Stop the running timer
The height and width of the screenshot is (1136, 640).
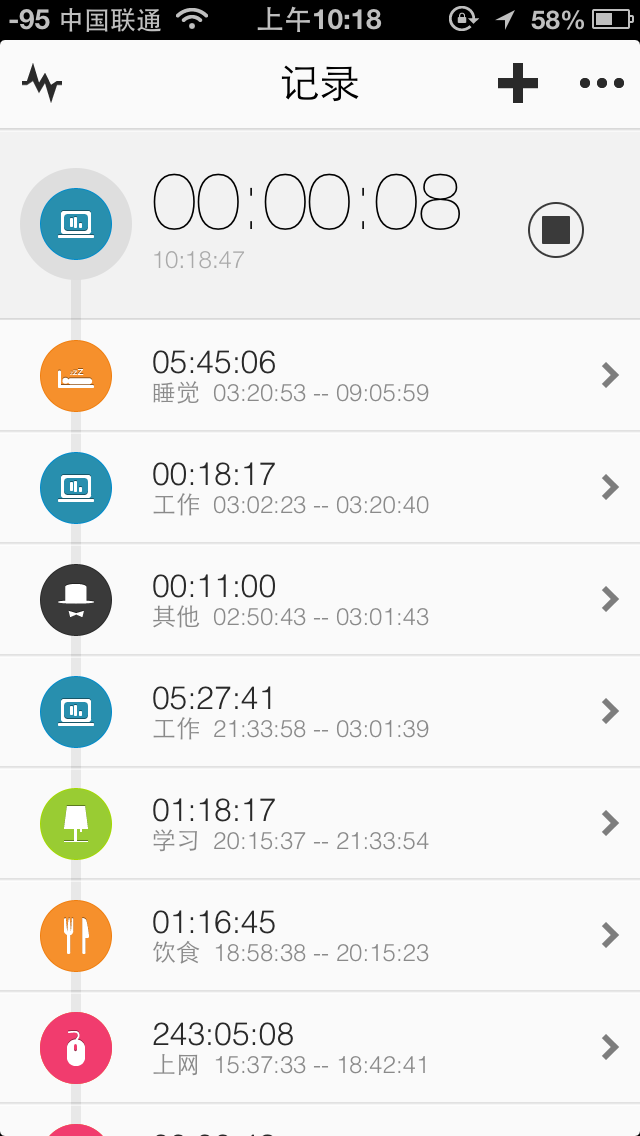tap(555, 230)
